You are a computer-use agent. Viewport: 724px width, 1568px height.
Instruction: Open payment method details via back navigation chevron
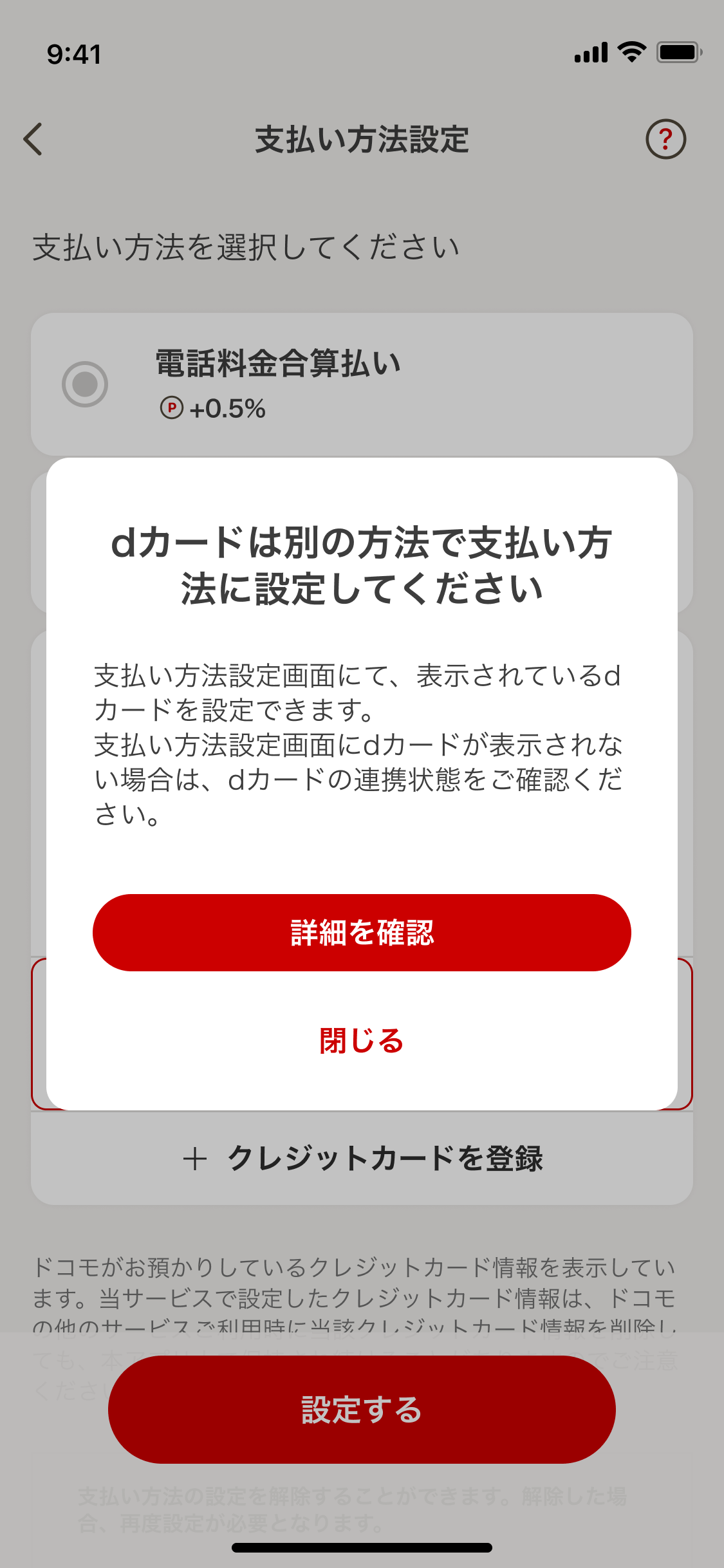point(33,138)
